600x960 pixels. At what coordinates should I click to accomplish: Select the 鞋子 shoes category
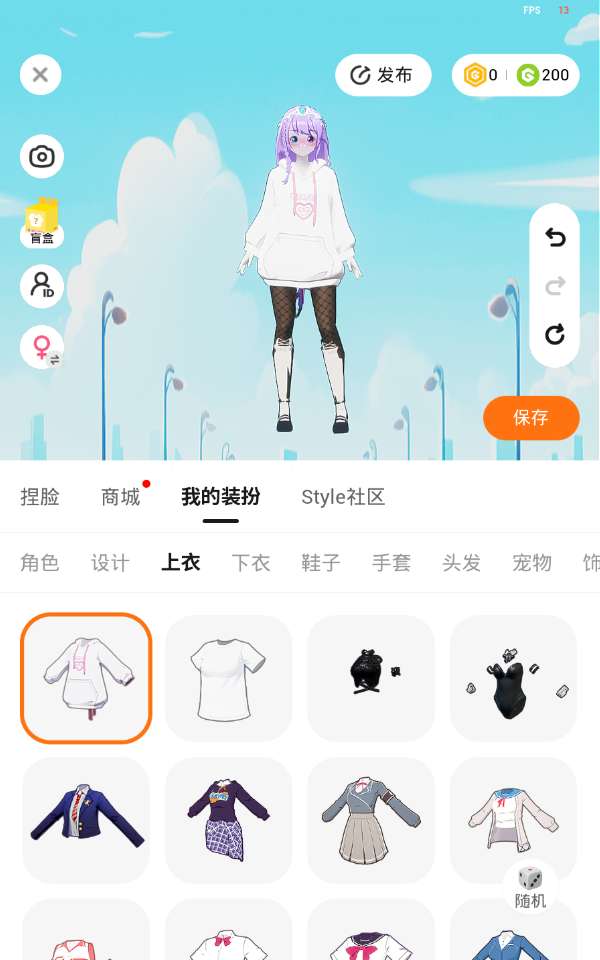[321, 562]
